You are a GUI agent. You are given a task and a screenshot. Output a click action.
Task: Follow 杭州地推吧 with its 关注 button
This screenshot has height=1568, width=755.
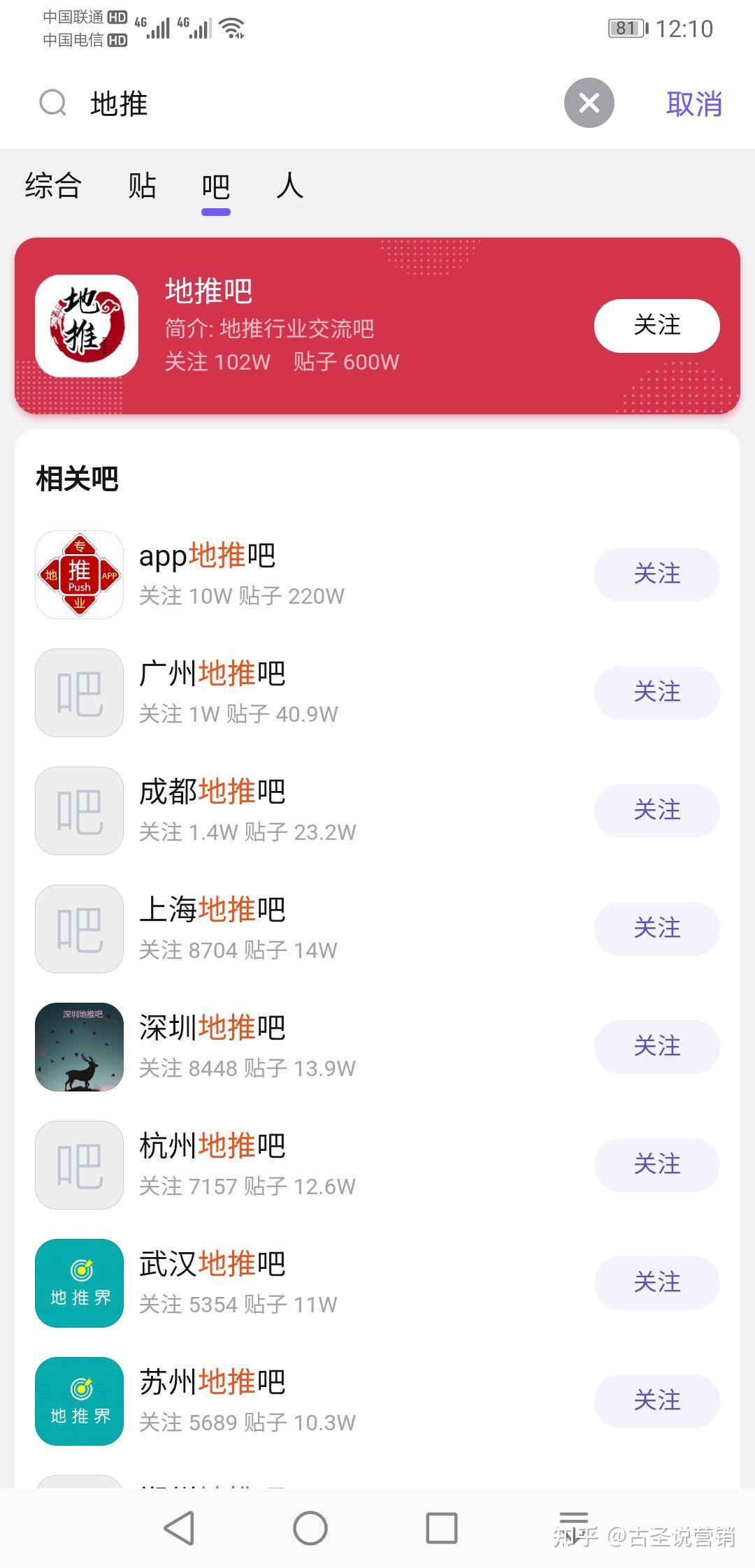point(656,1165)
